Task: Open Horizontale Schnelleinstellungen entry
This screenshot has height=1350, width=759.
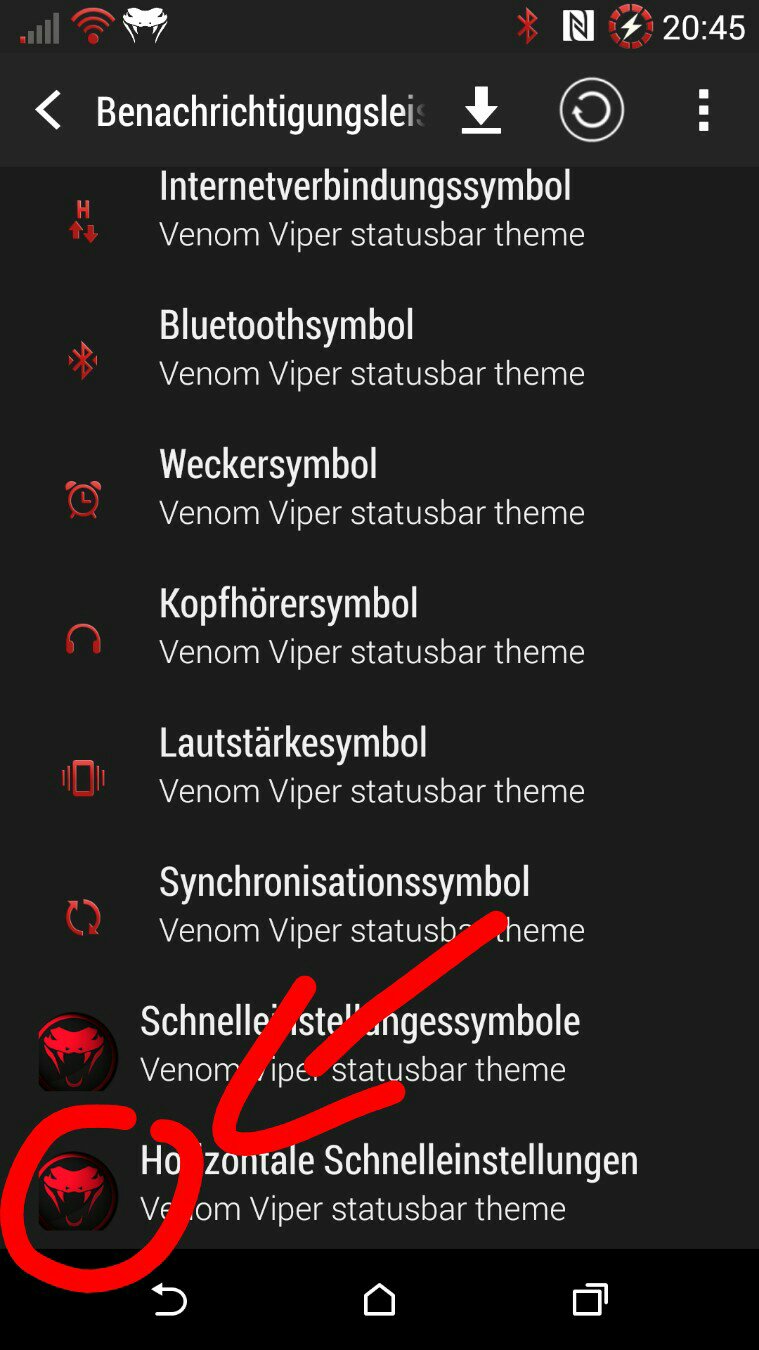Action: (379, 1182)
